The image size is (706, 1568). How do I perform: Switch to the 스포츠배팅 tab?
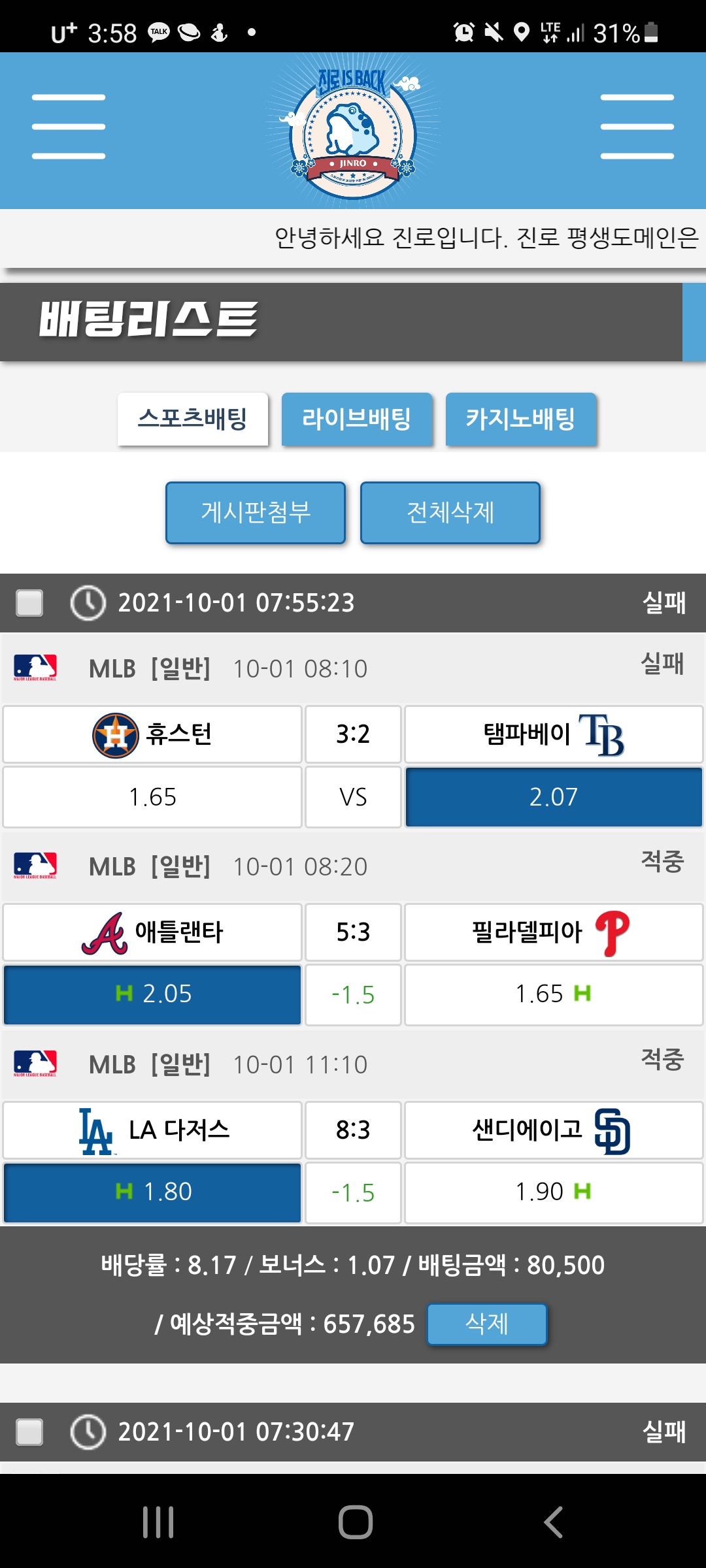[193, 419]
